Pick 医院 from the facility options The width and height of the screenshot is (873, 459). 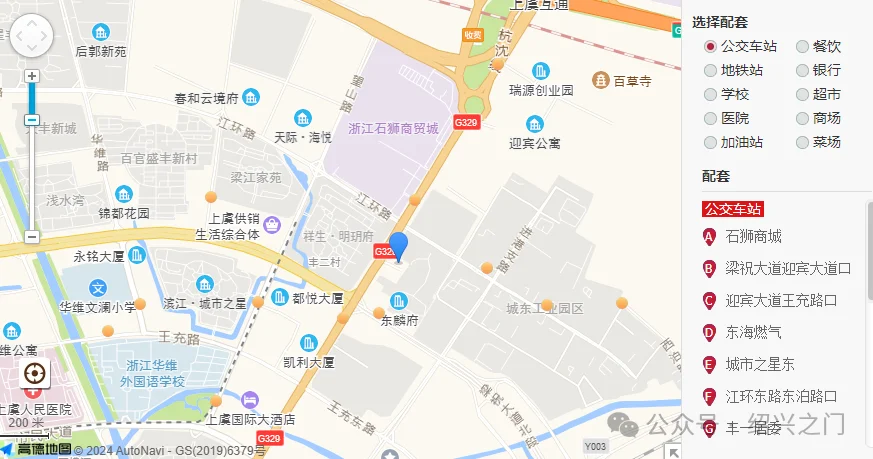[x=710, y=118]
